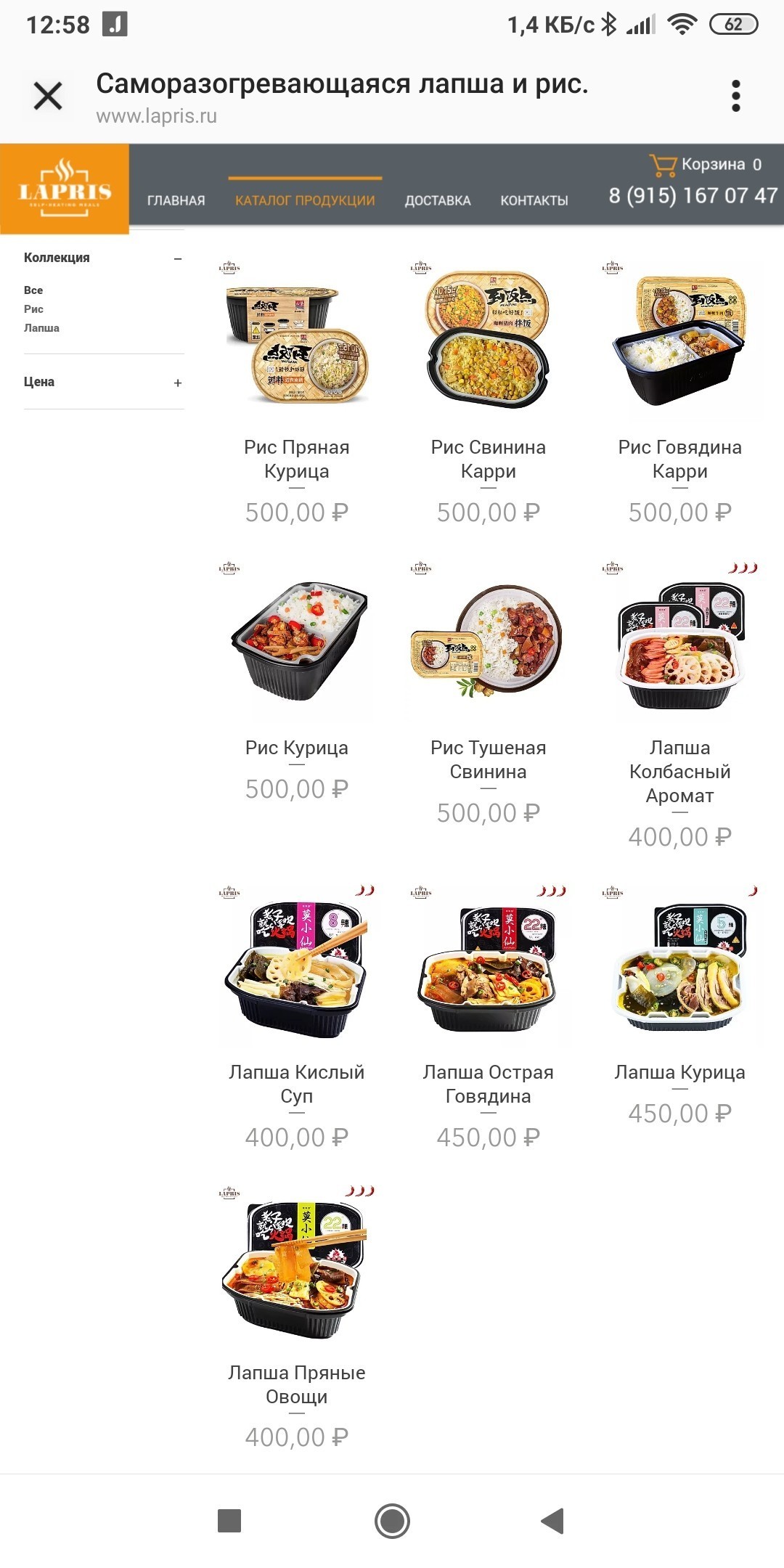Filter the collection by Лапша
Image resolution: width=784 pixels, height=1568 pixels.
point(41,328)
